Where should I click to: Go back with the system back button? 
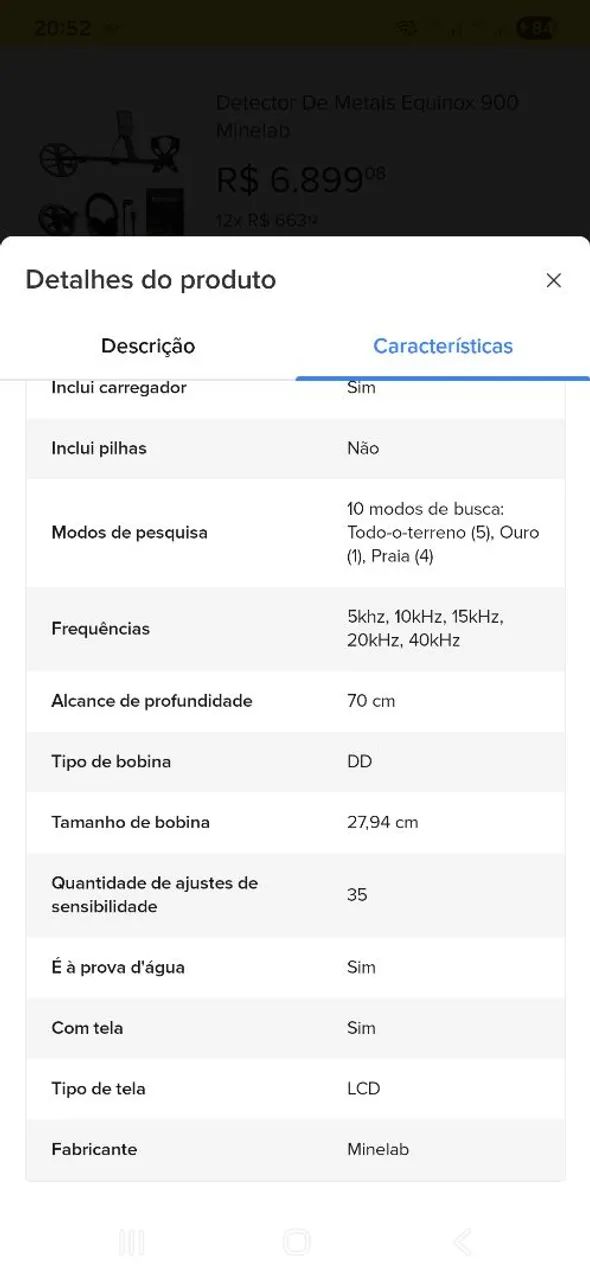461,1242
